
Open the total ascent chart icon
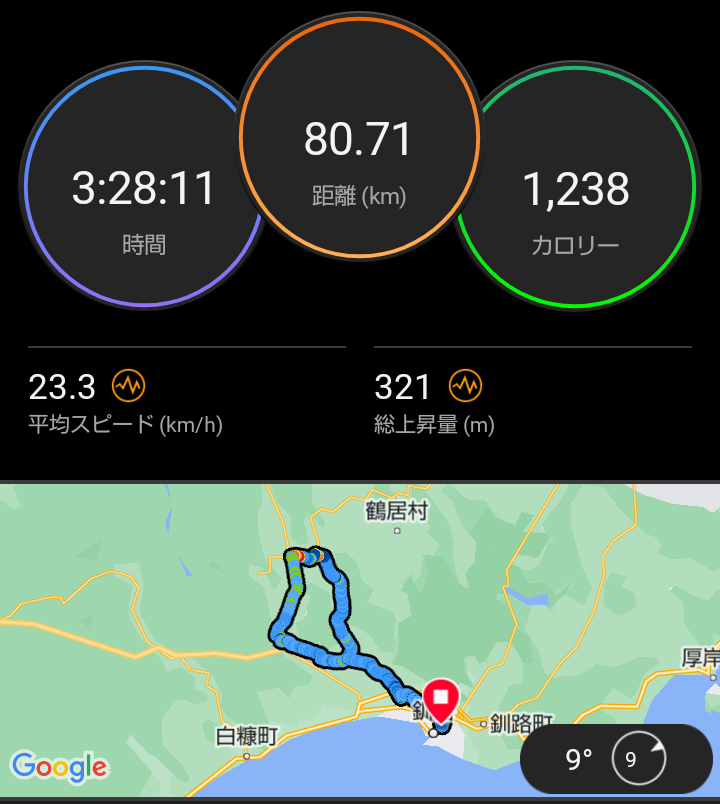click(465, 386)
